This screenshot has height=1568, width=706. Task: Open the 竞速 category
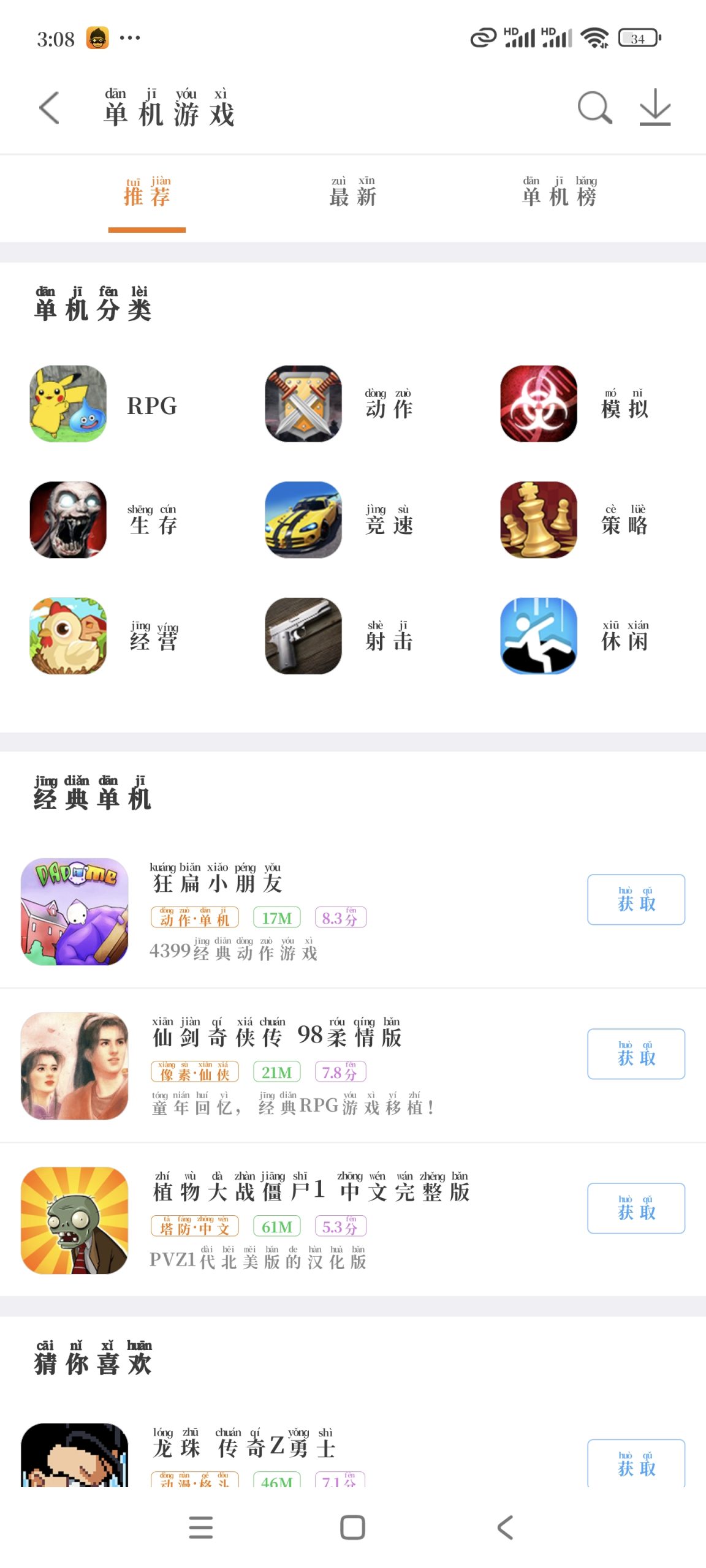pos(339,520)
